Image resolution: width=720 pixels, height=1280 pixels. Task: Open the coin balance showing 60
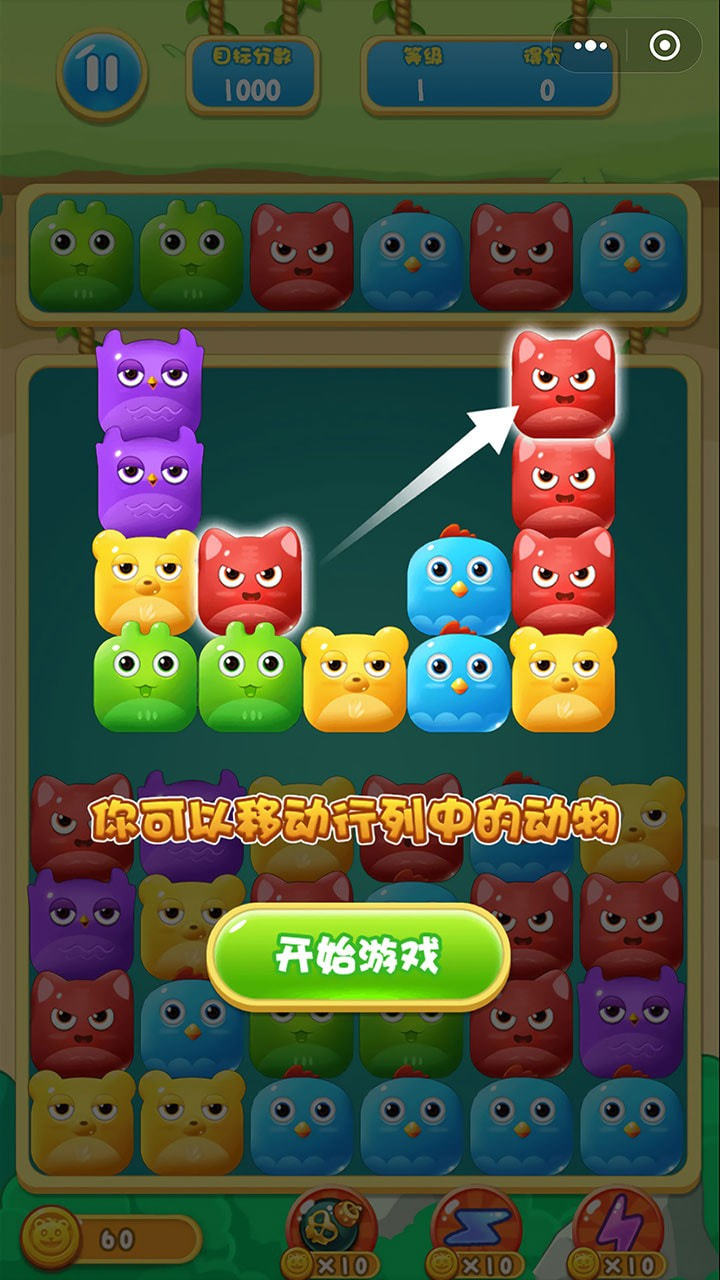tap(110, 1240)
